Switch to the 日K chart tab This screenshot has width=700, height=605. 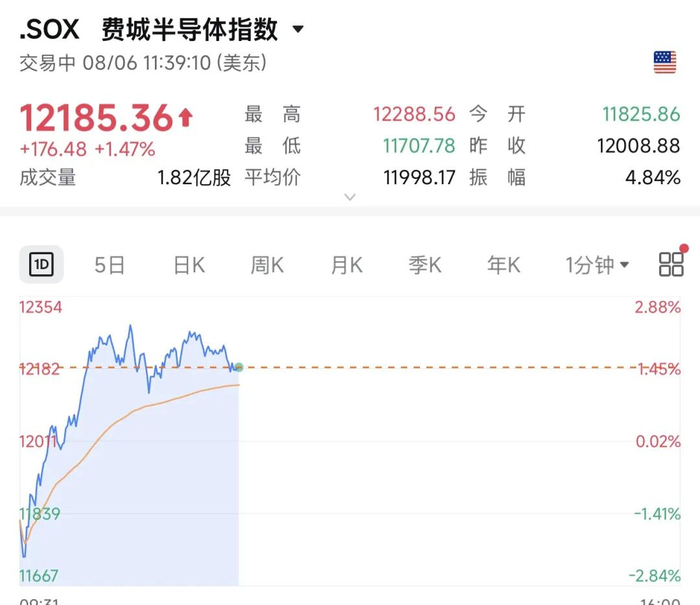click(189, 265)
